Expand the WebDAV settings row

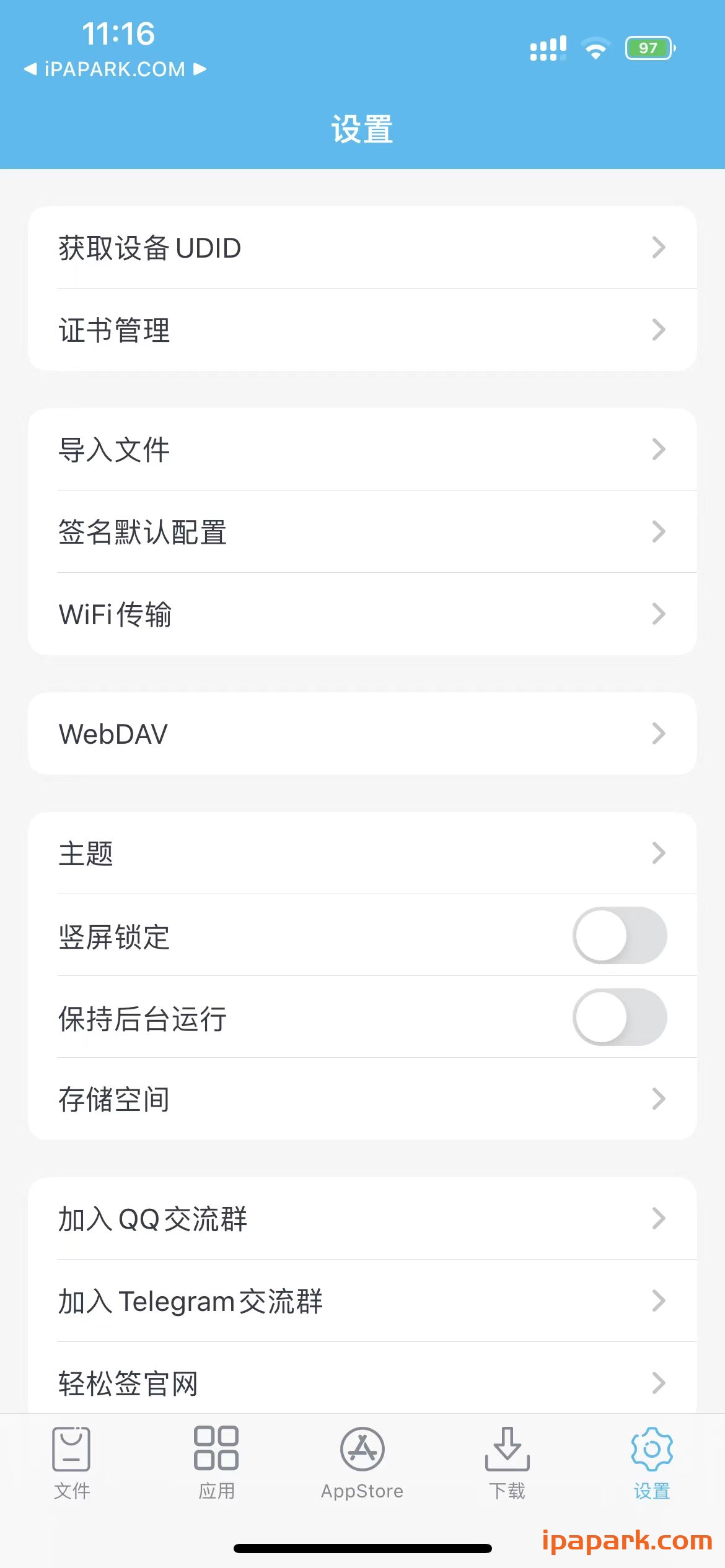click(362, 733)
